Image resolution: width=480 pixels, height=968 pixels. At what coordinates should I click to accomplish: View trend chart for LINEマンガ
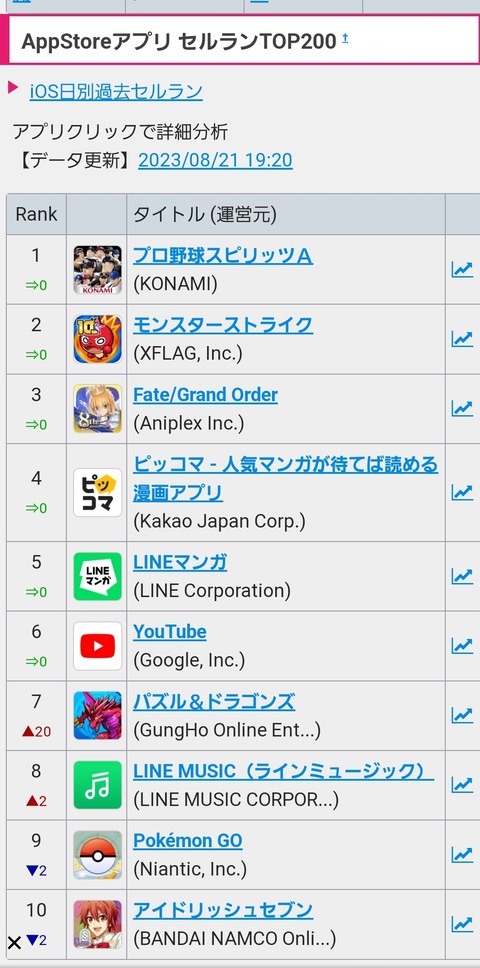tap(462, 576)
